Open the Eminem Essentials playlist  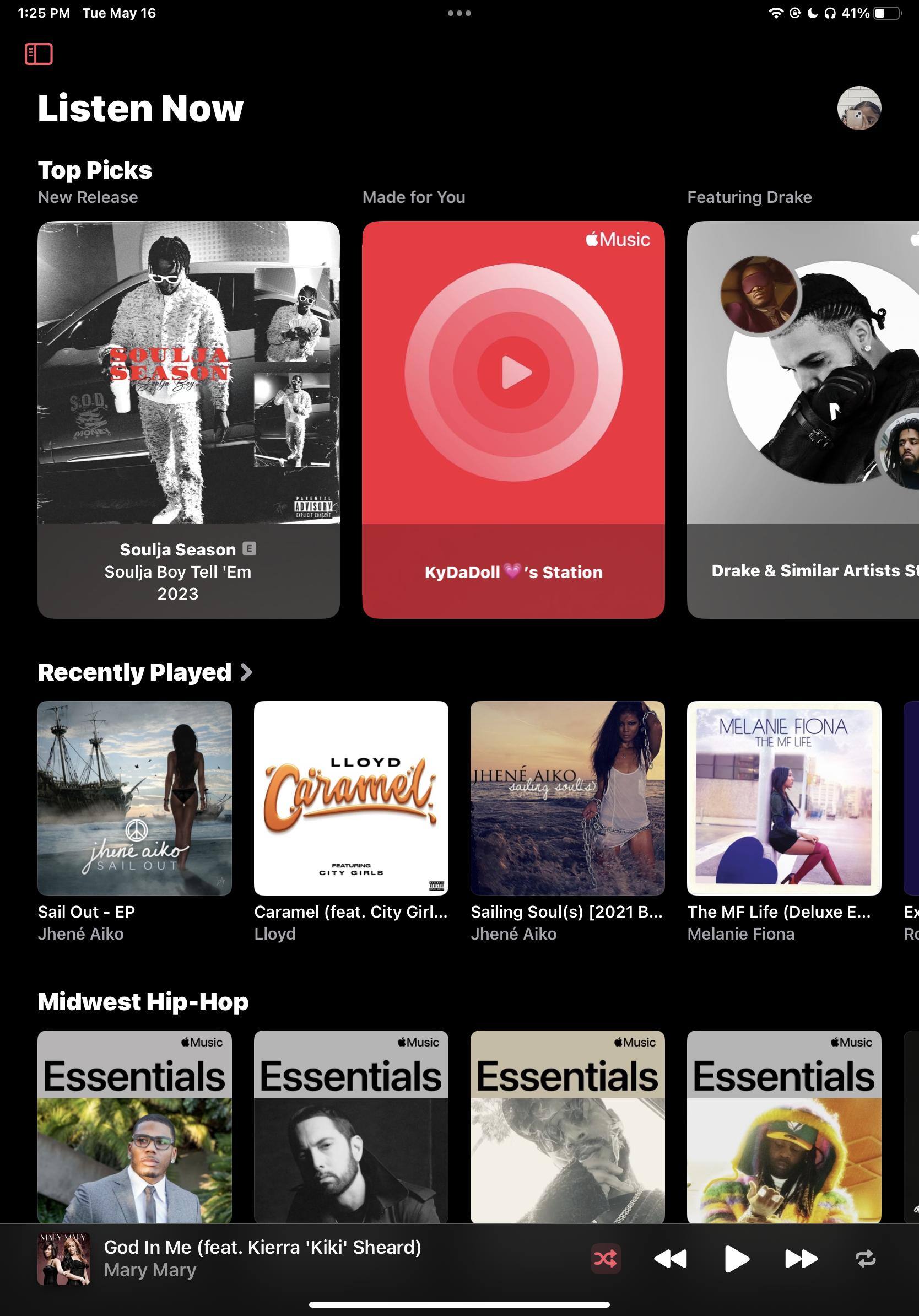(x=350, y=1126)
